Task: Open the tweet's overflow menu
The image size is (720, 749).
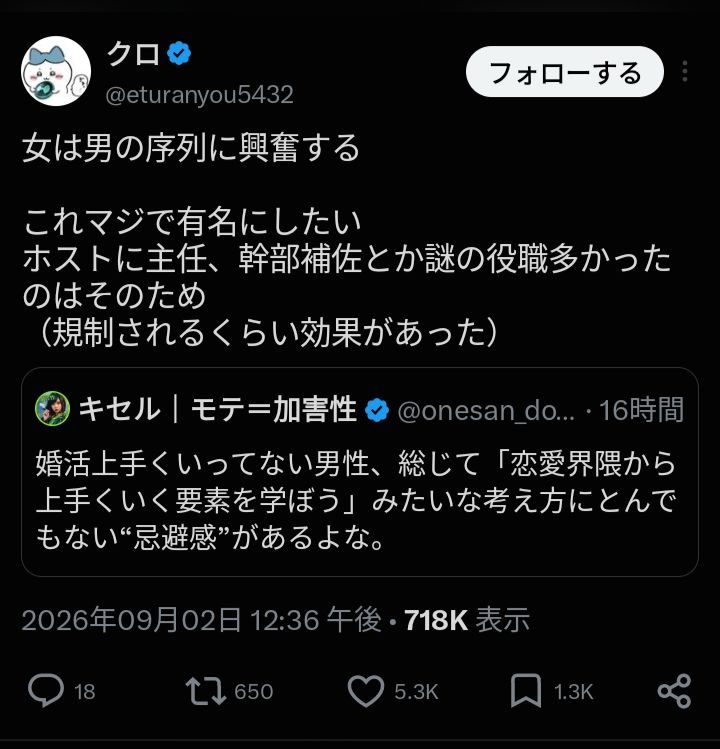Action: tap(685, 72)
